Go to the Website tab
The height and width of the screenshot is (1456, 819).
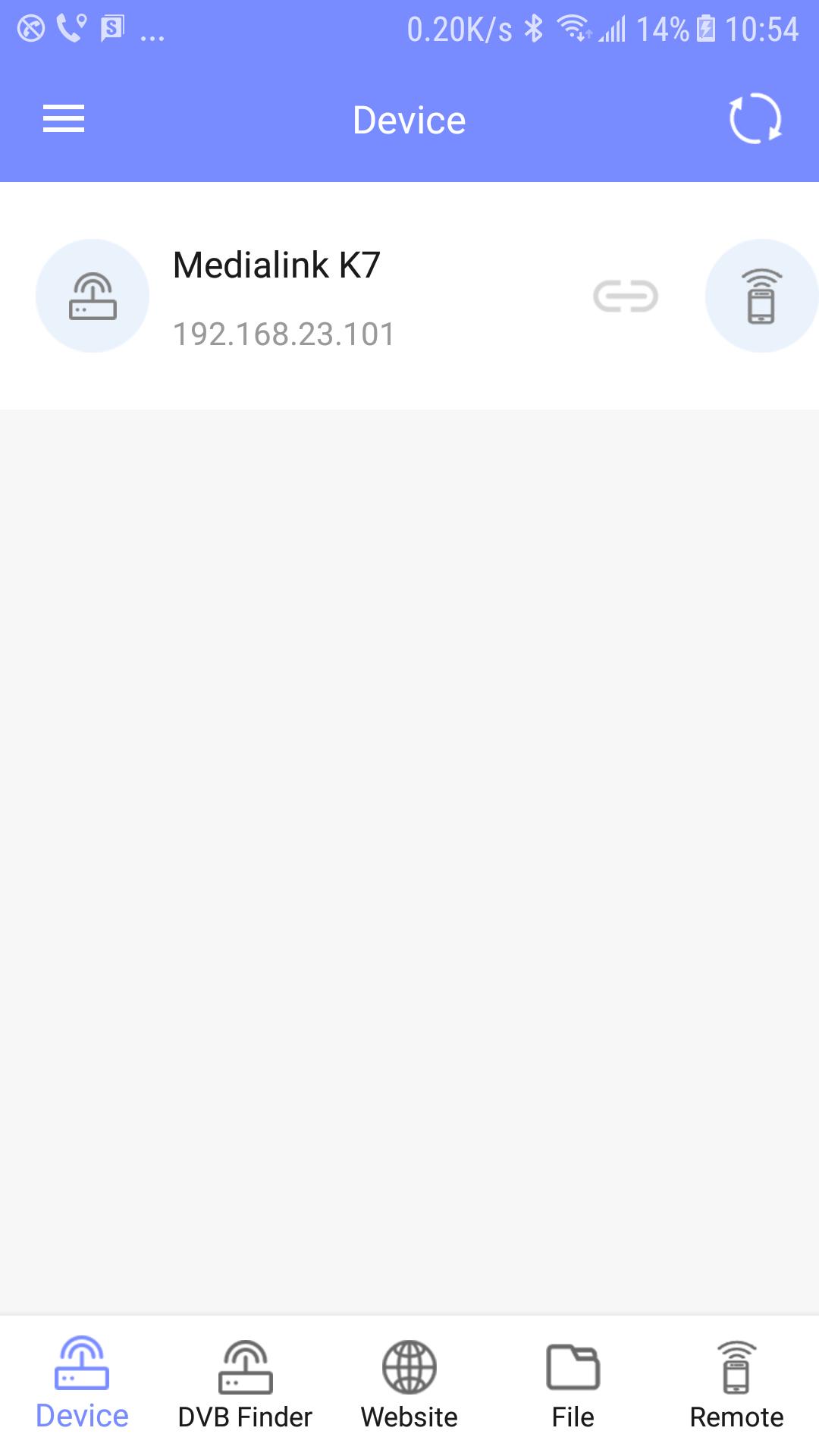tap(409, 1385)
